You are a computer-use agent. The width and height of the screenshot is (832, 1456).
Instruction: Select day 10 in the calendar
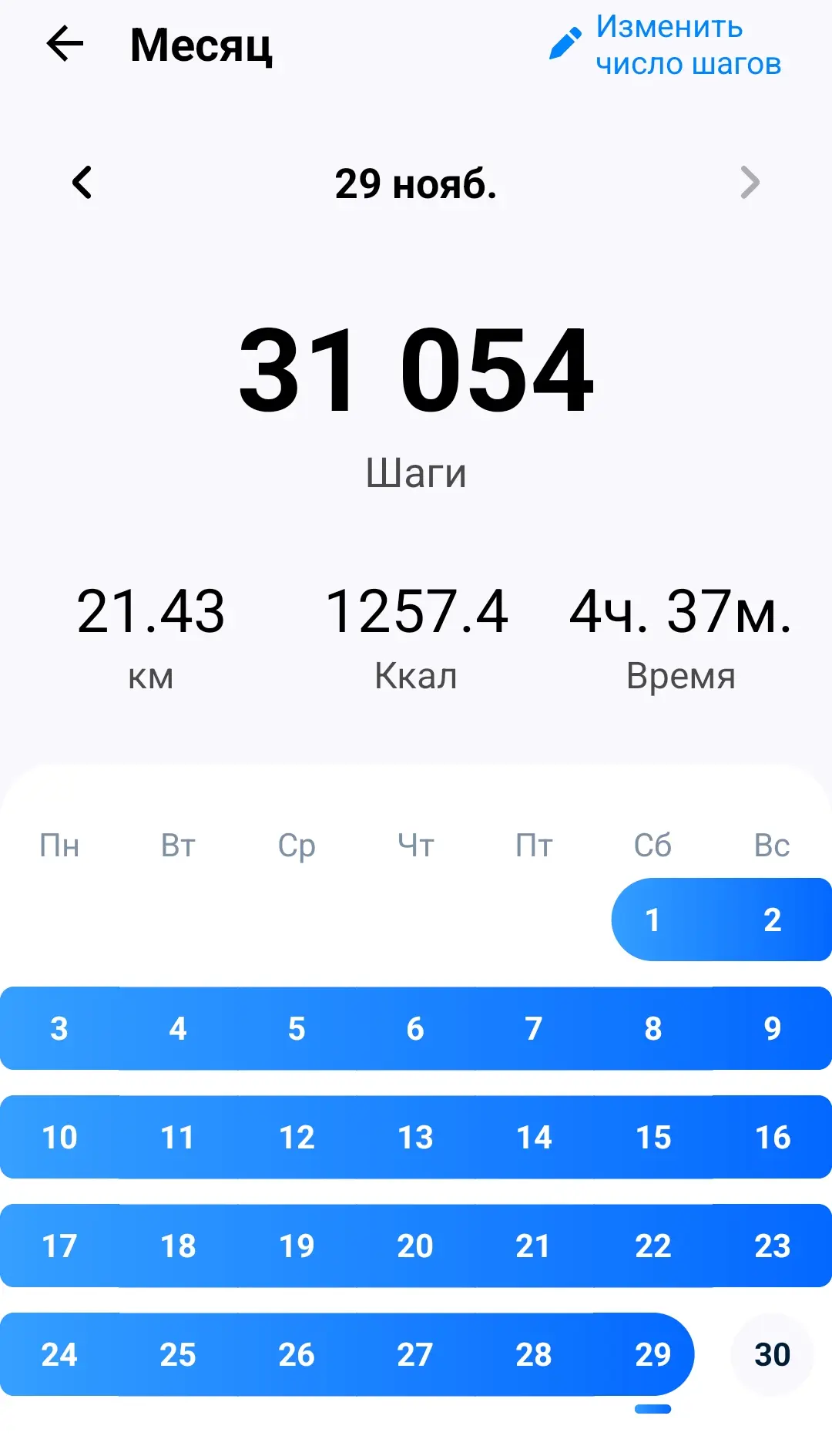tap(59, 1137)
